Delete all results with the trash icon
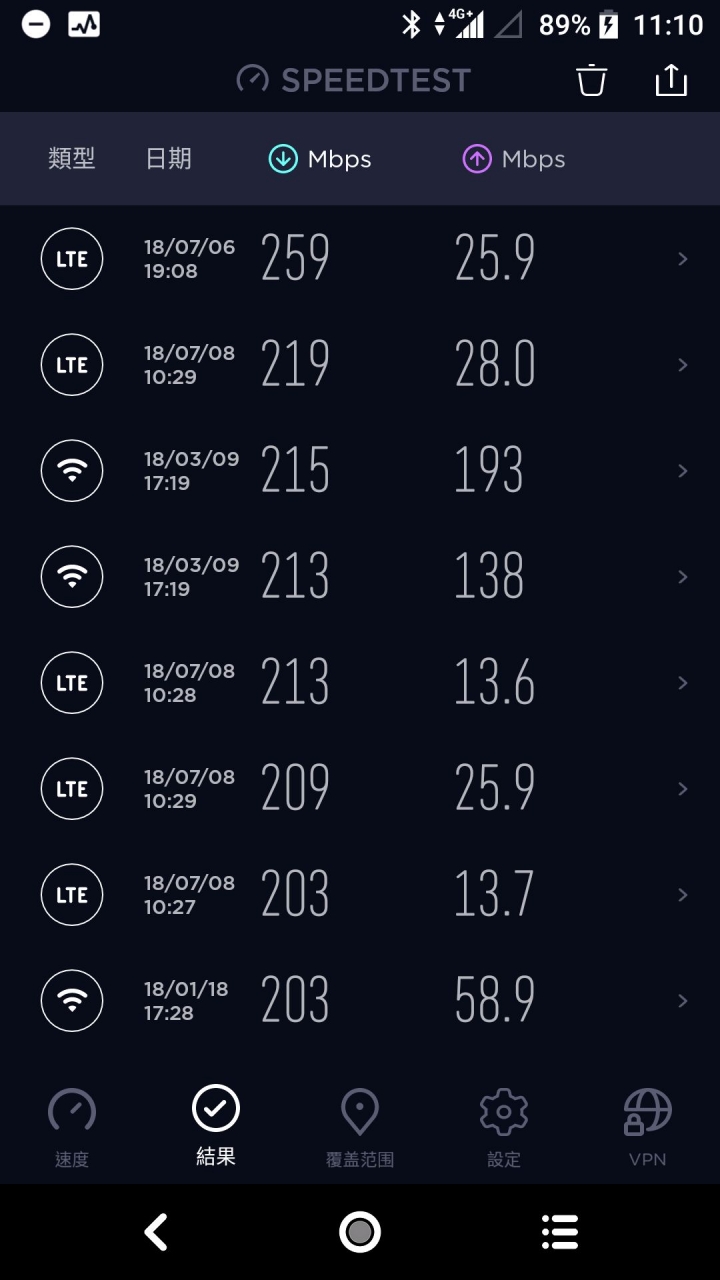 coord(592,80)
